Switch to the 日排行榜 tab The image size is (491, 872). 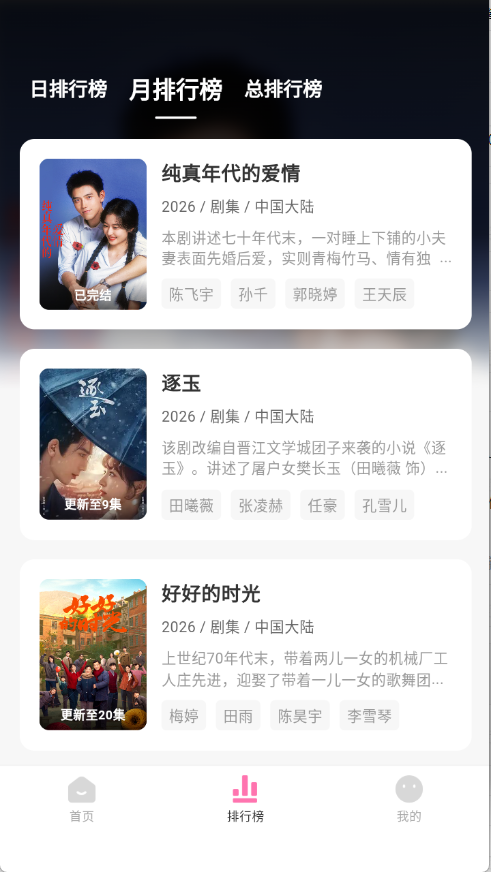(x=69, y=89)
